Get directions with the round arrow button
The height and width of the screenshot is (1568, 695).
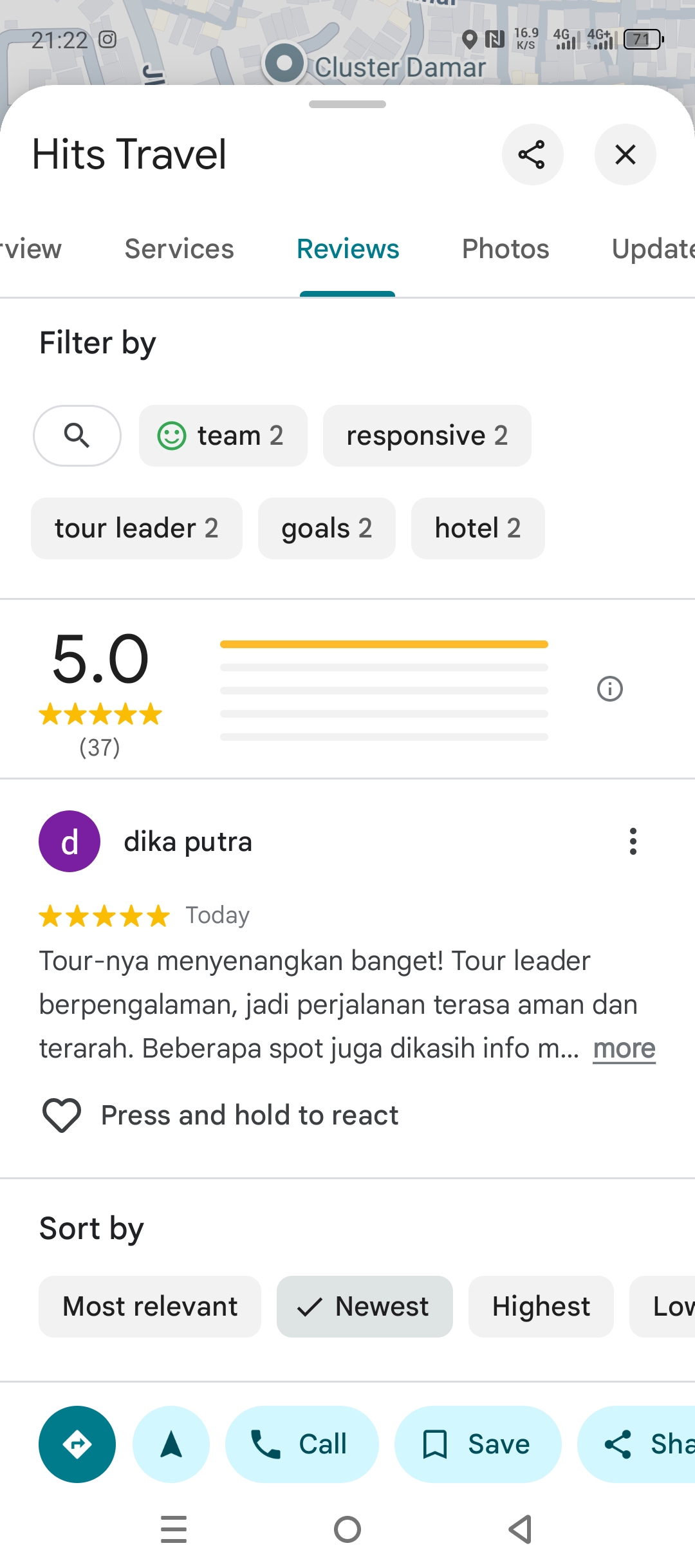[x=77, y=1444]
